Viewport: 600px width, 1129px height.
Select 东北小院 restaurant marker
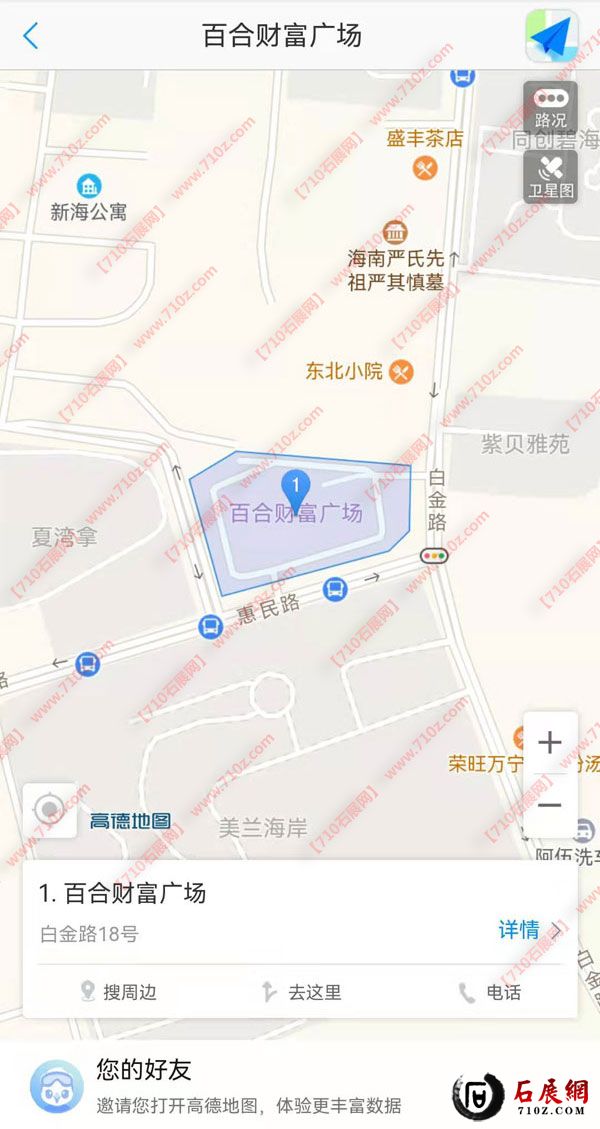coord(401,371)
